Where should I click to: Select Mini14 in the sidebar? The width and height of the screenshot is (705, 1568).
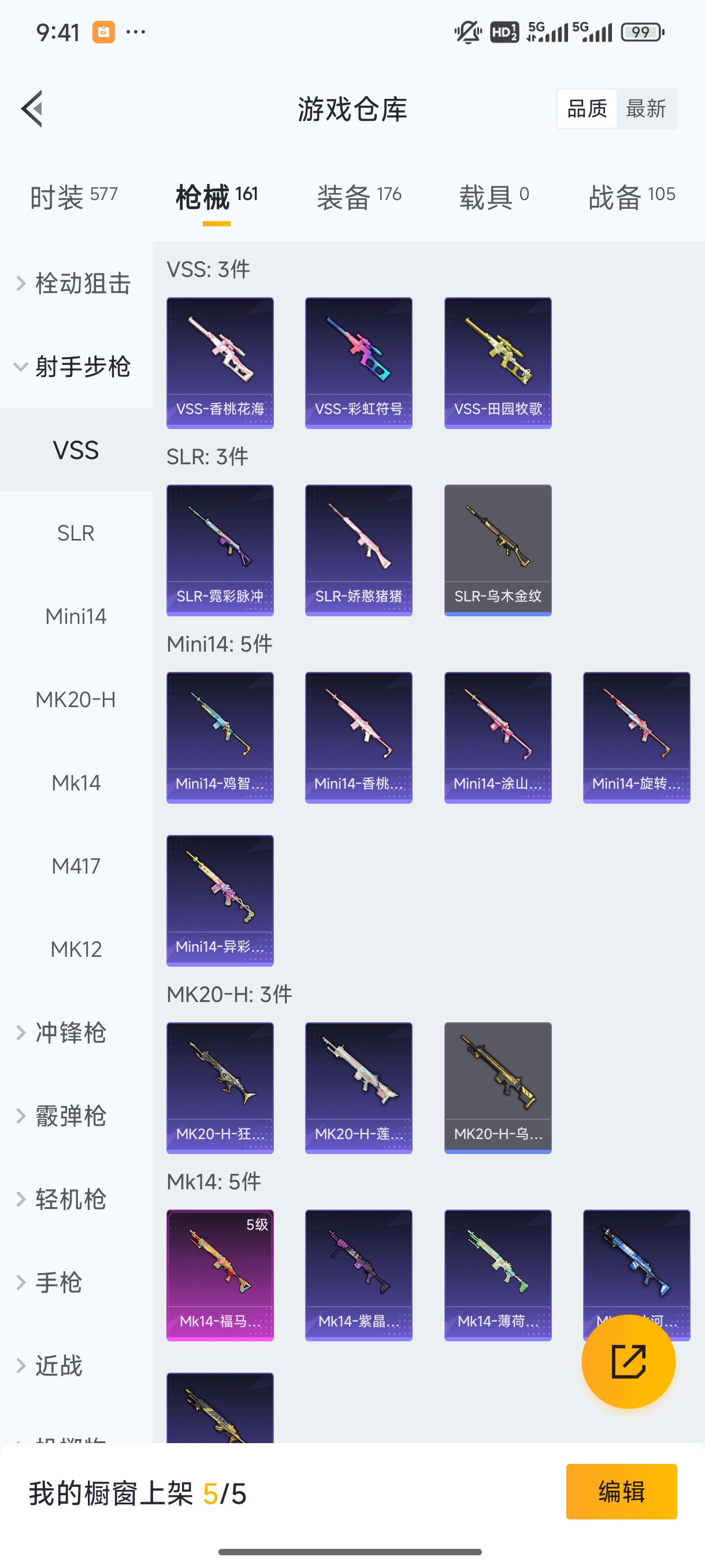click(76, 616)
